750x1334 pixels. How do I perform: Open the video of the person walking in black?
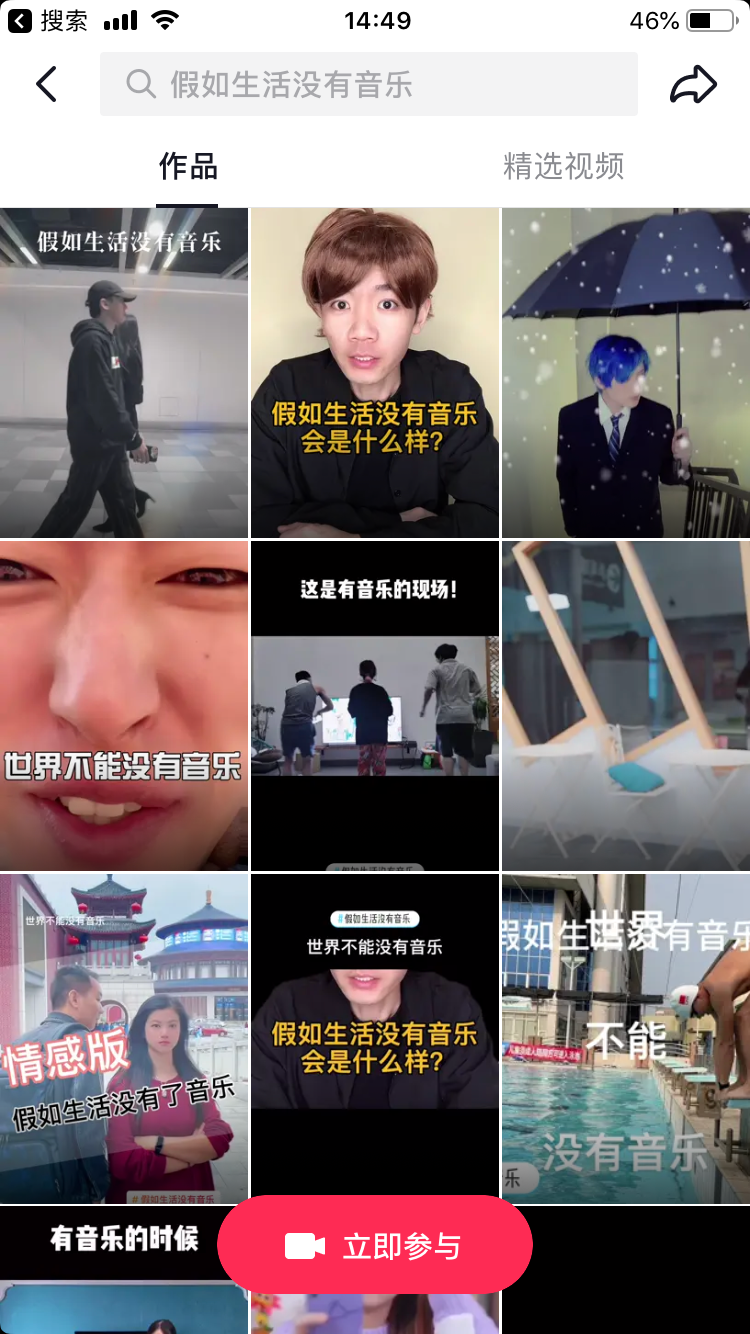pos(124,373)
